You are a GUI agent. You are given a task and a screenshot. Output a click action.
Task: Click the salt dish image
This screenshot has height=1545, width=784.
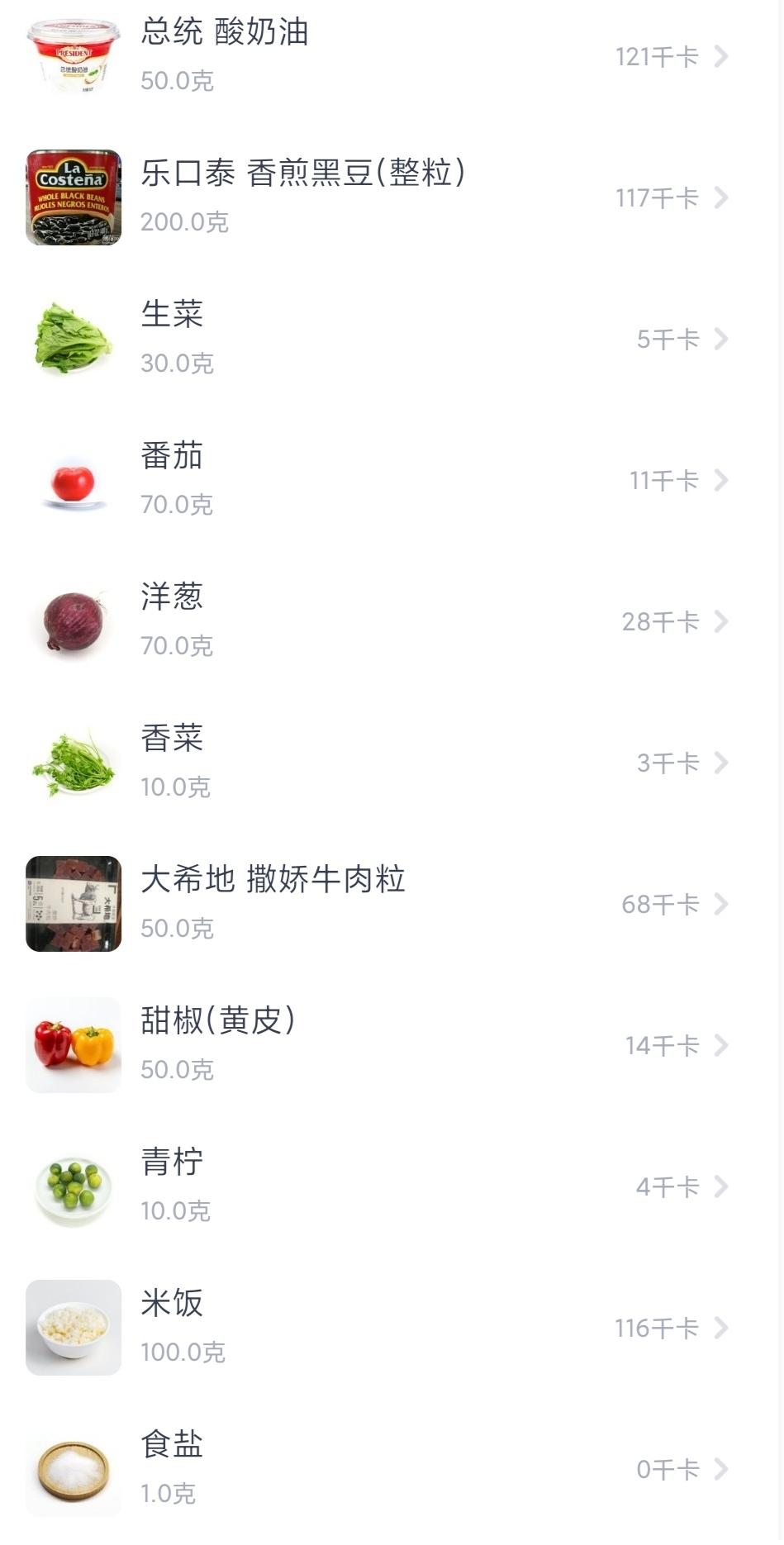pos(73,1469)
